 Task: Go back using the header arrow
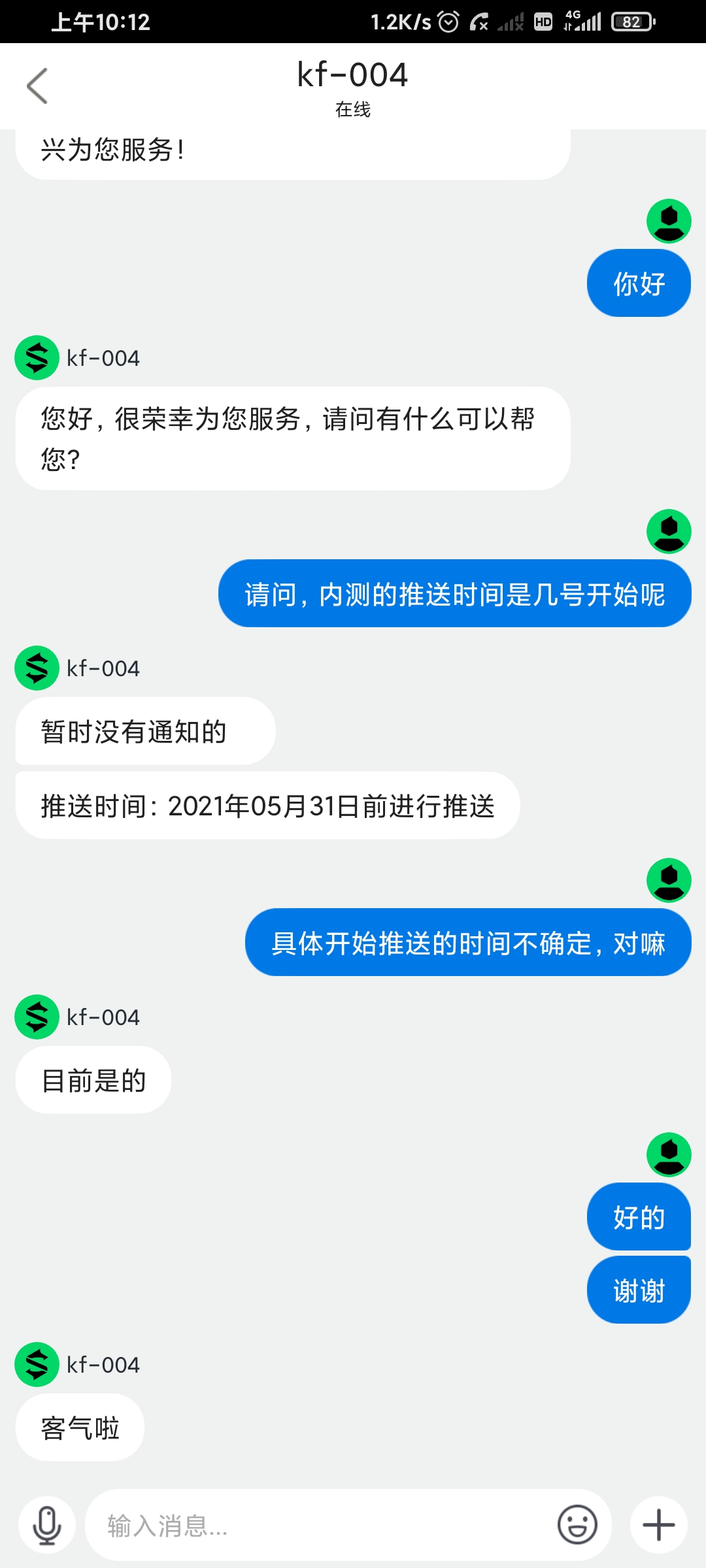tap(37, 86)
